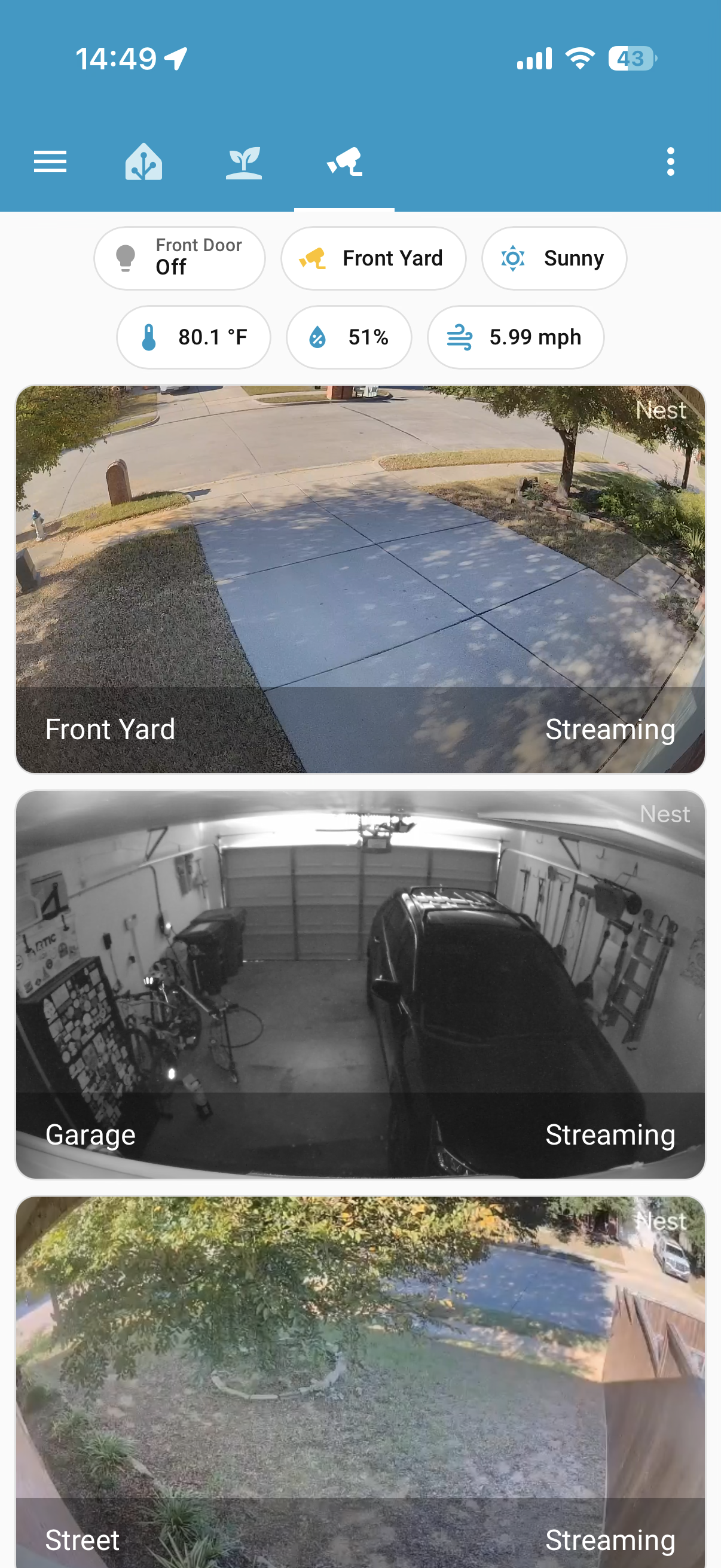Open the plant/garden dashboard icon
Image resolution: width=721 pixels, height=1568 pixels.
244,161
